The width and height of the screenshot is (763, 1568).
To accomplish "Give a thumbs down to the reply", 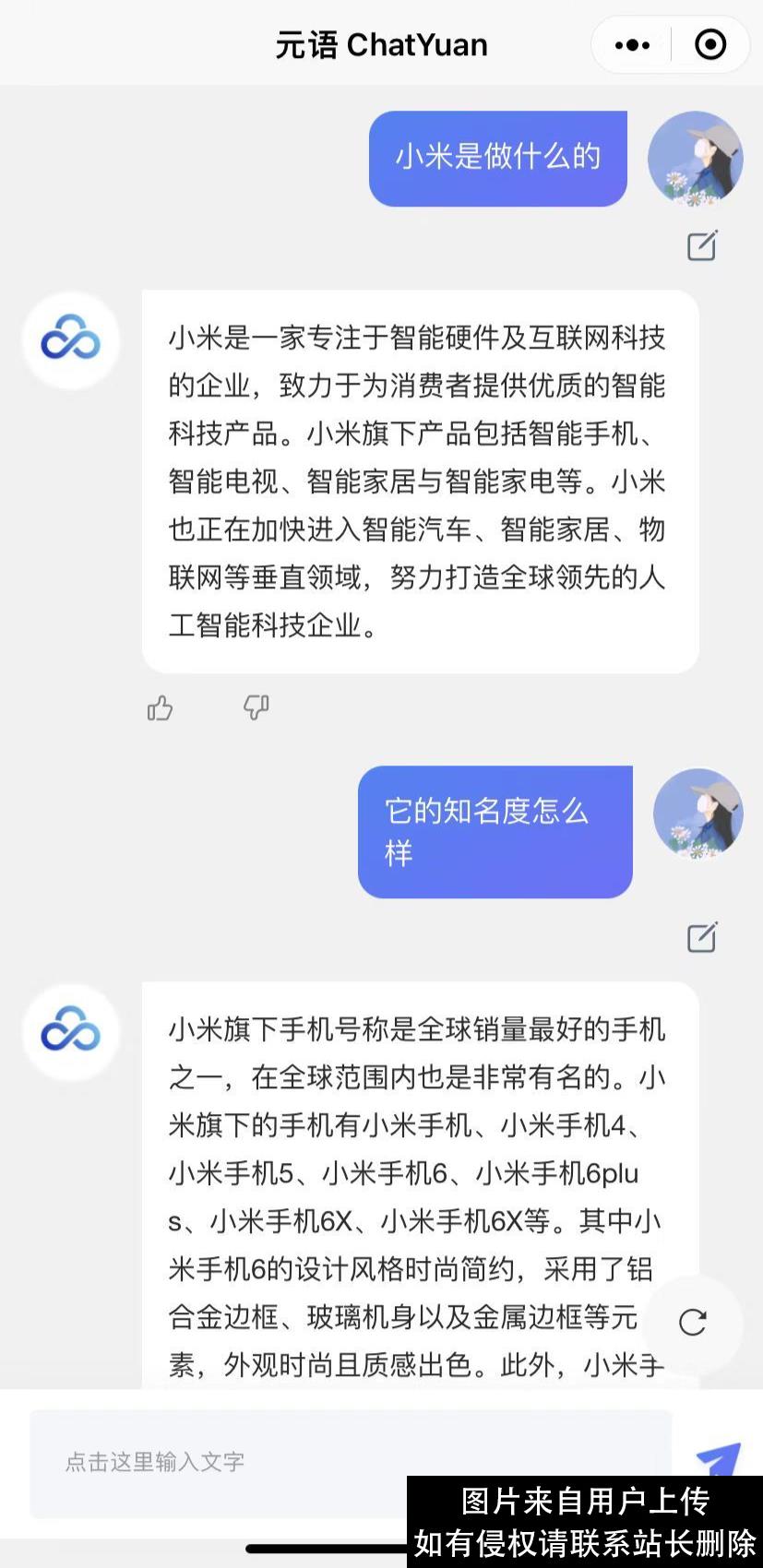I will (255, 708).
